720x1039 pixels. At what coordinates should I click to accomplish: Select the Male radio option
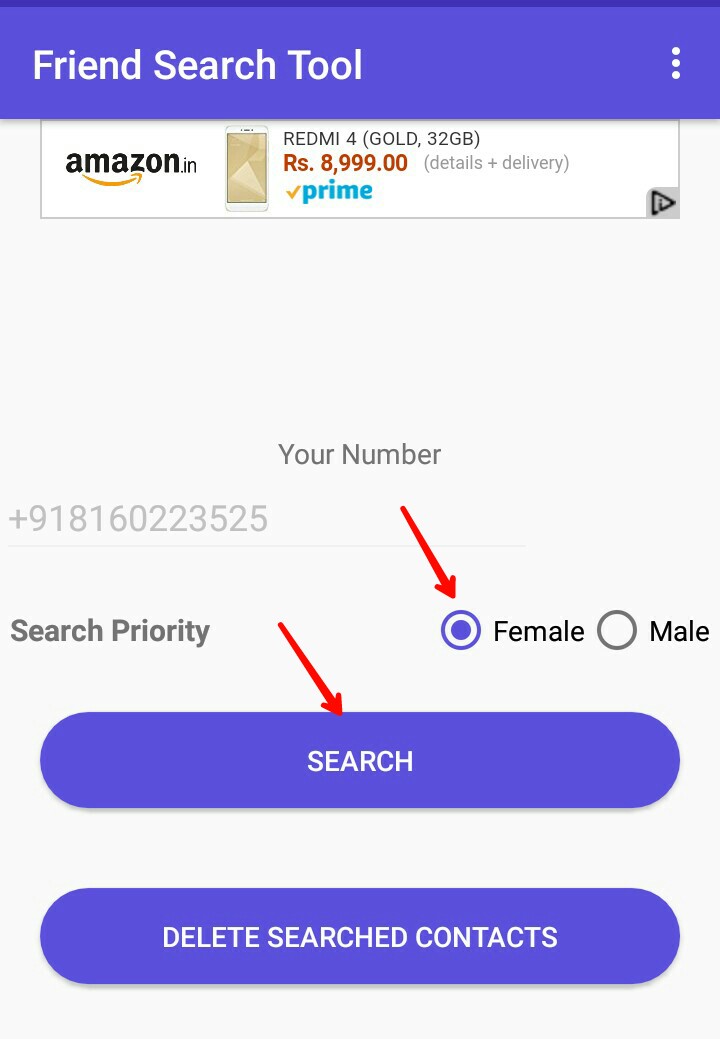617,631
